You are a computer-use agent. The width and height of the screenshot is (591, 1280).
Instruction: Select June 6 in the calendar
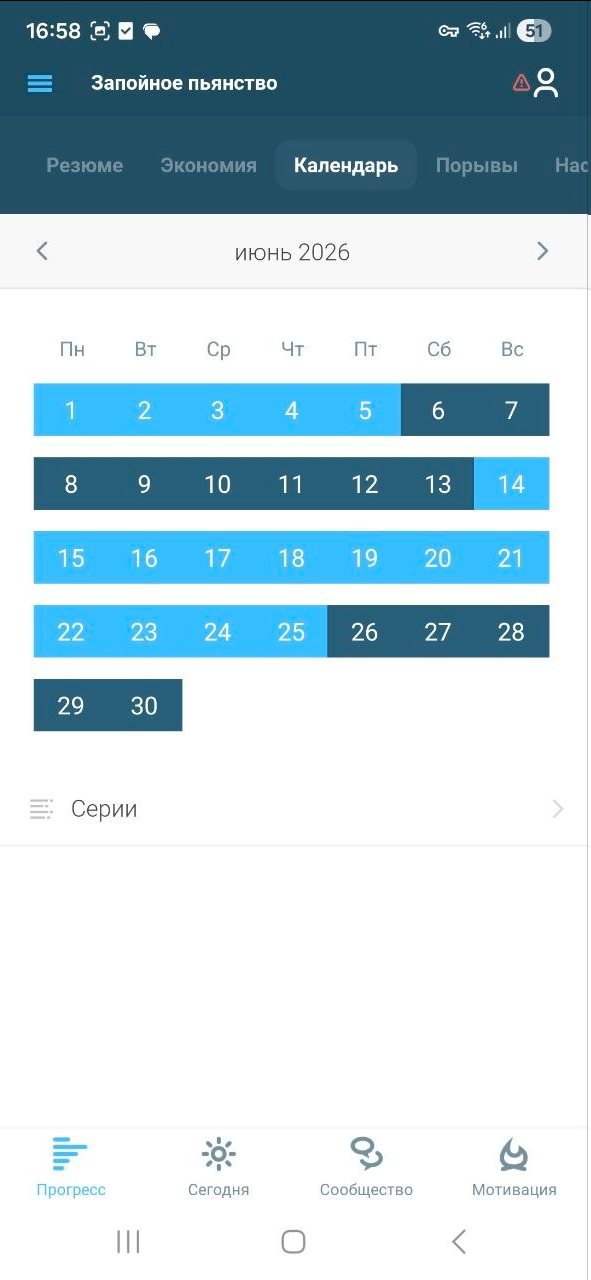[x=438, y=410]
